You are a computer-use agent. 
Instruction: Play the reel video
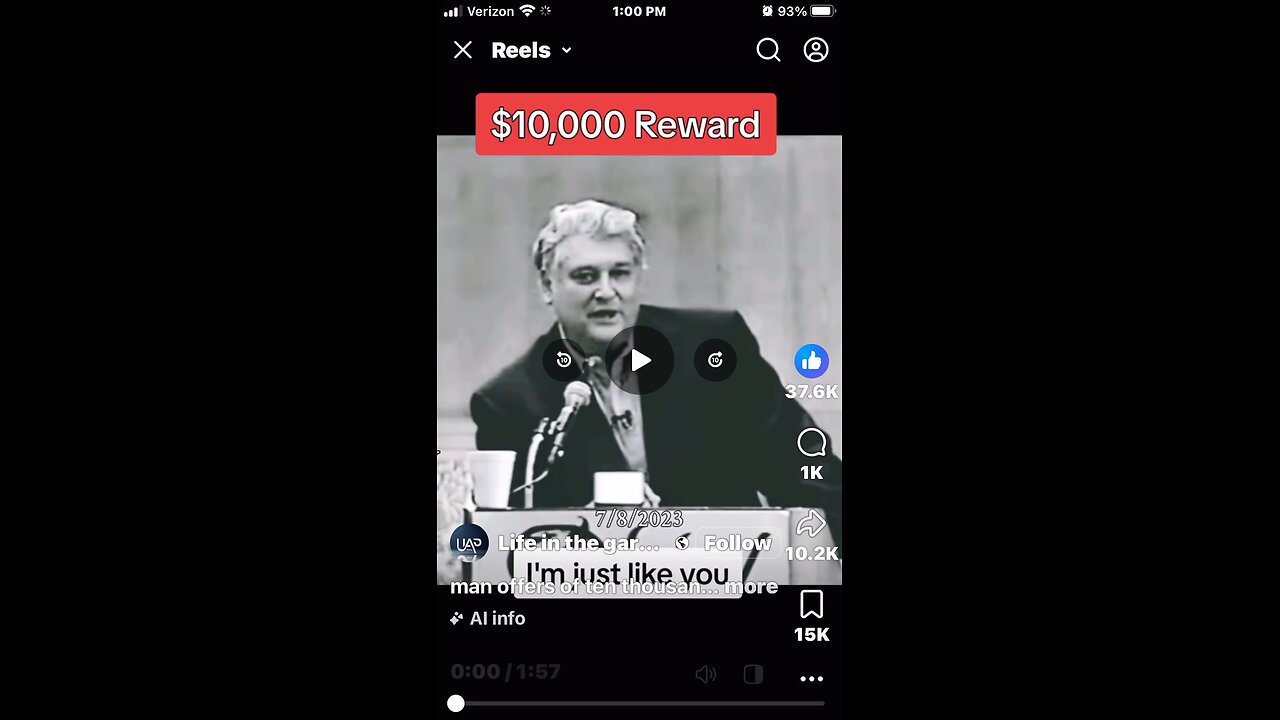click(640, 360)
